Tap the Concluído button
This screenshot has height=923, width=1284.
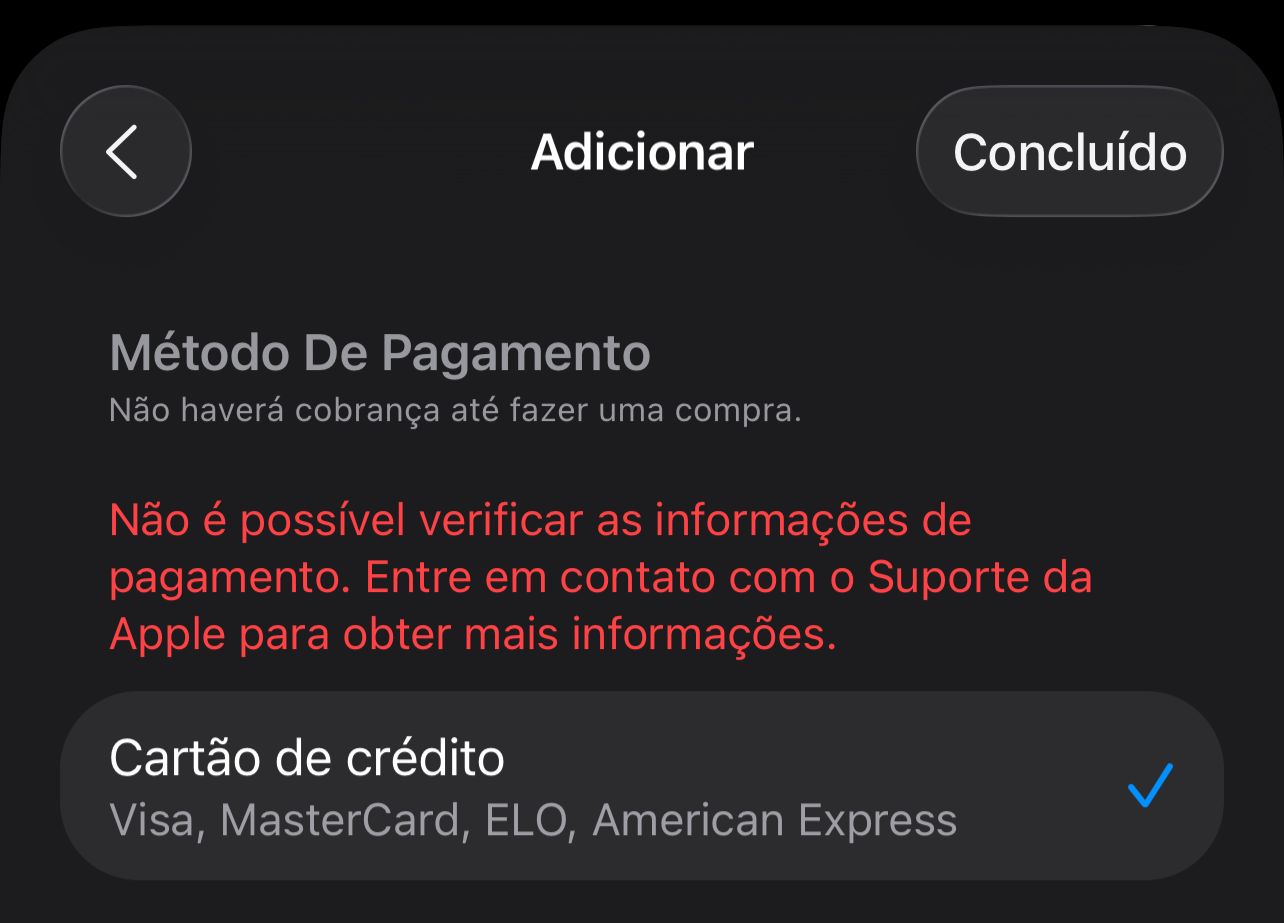pyautogui.click(x=1069, y=152)
